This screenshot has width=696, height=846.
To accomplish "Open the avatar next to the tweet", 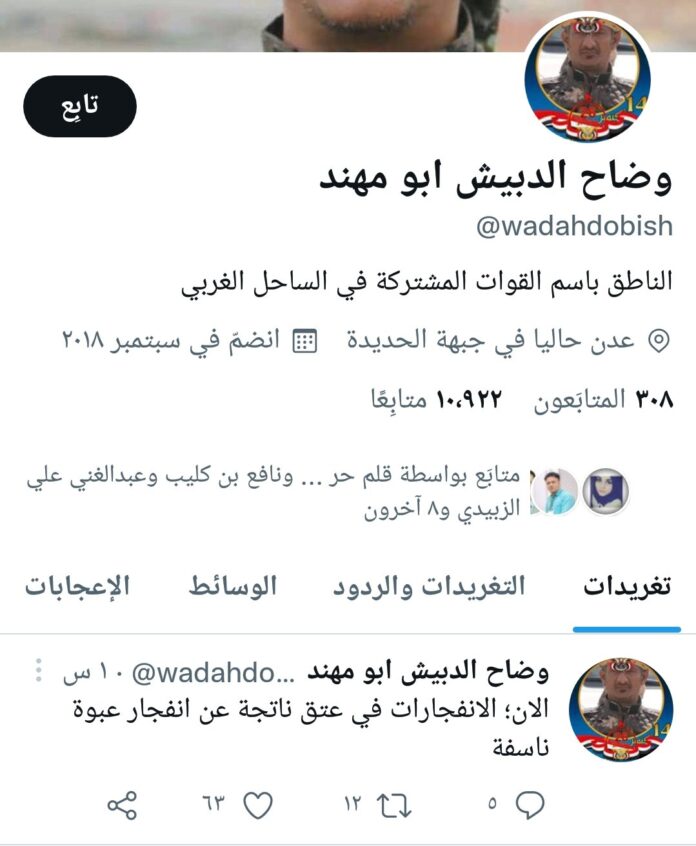I will 620,708.
